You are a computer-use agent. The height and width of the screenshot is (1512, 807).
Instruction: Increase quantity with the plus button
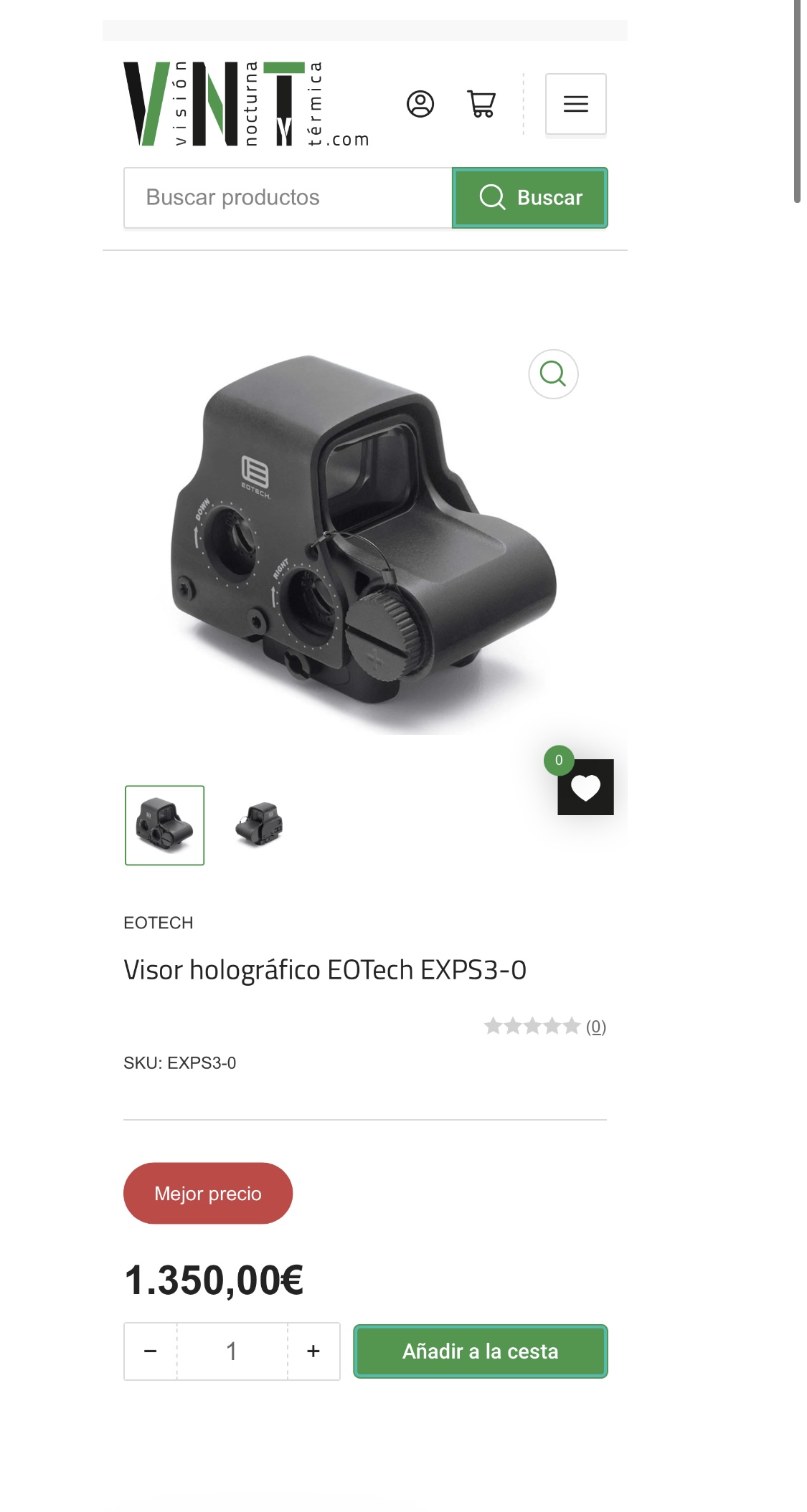point(313,1351)
